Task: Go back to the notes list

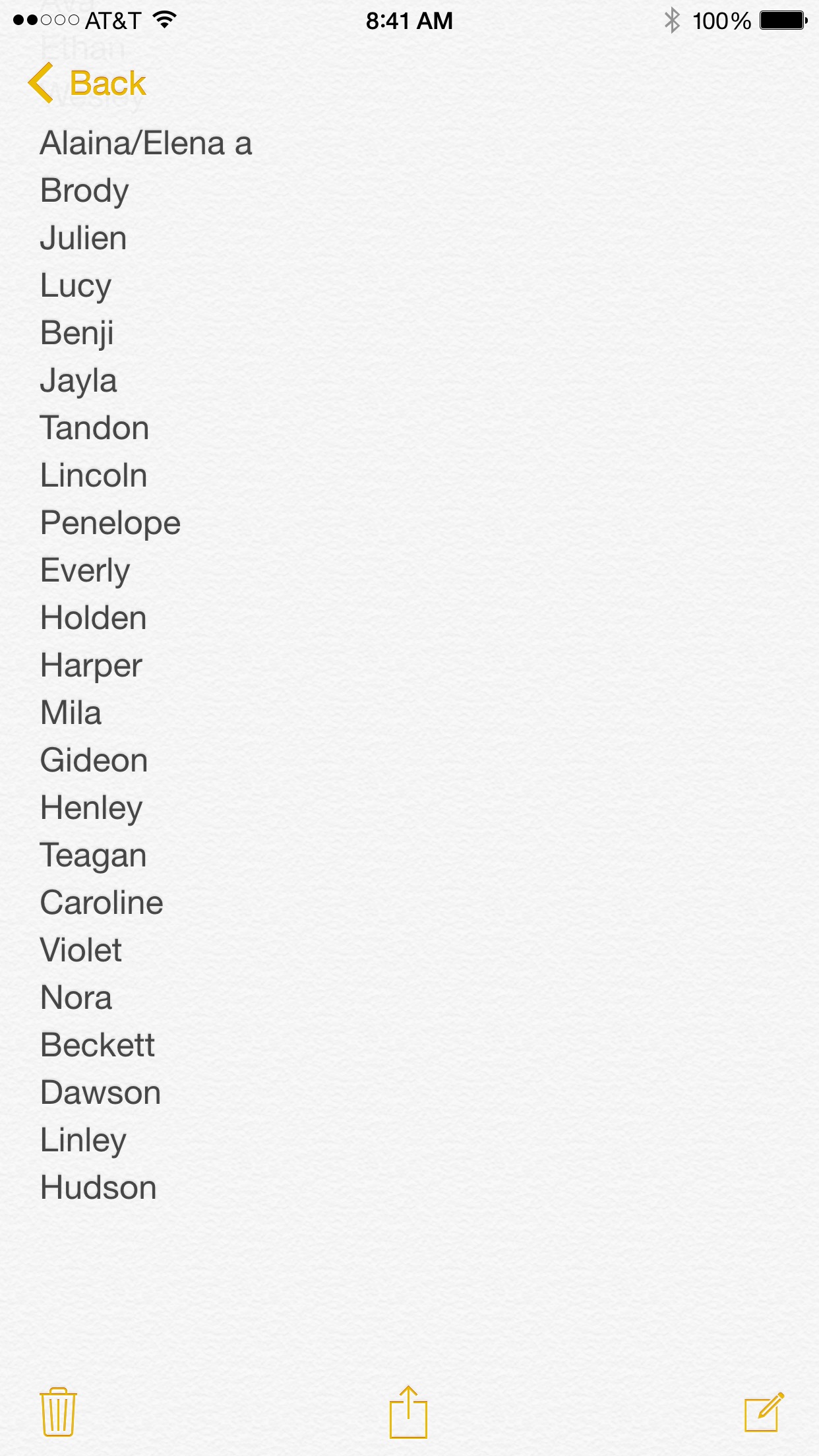Action: (88, 84)
